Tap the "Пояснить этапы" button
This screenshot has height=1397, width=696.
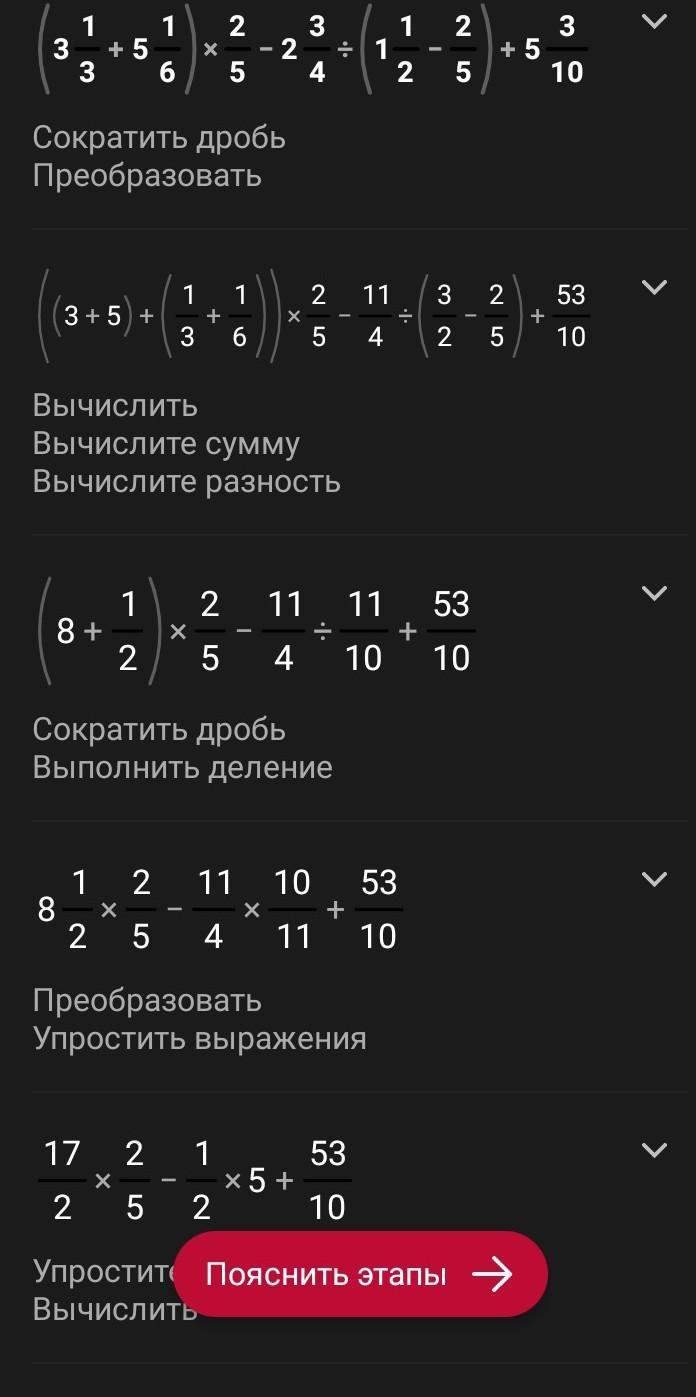360,1274
